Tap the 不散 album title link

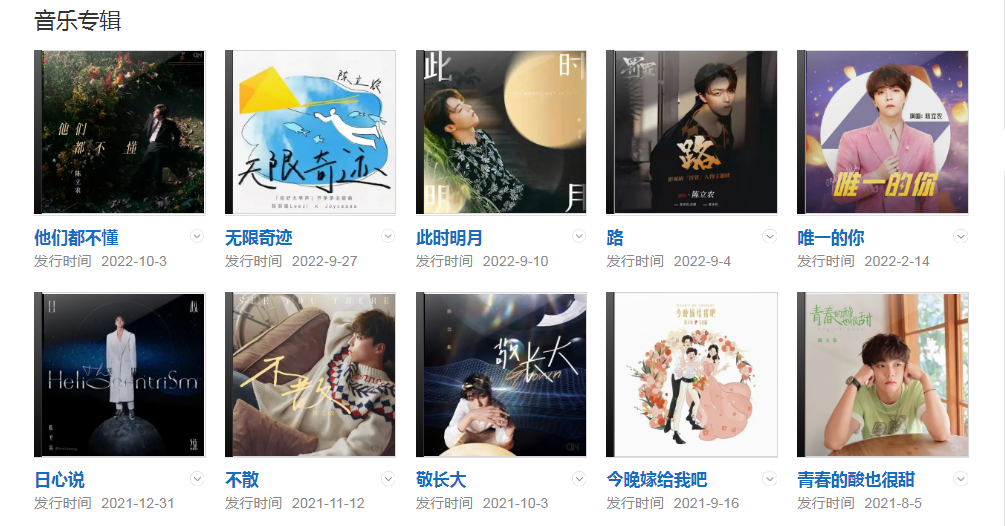[242, 480]
